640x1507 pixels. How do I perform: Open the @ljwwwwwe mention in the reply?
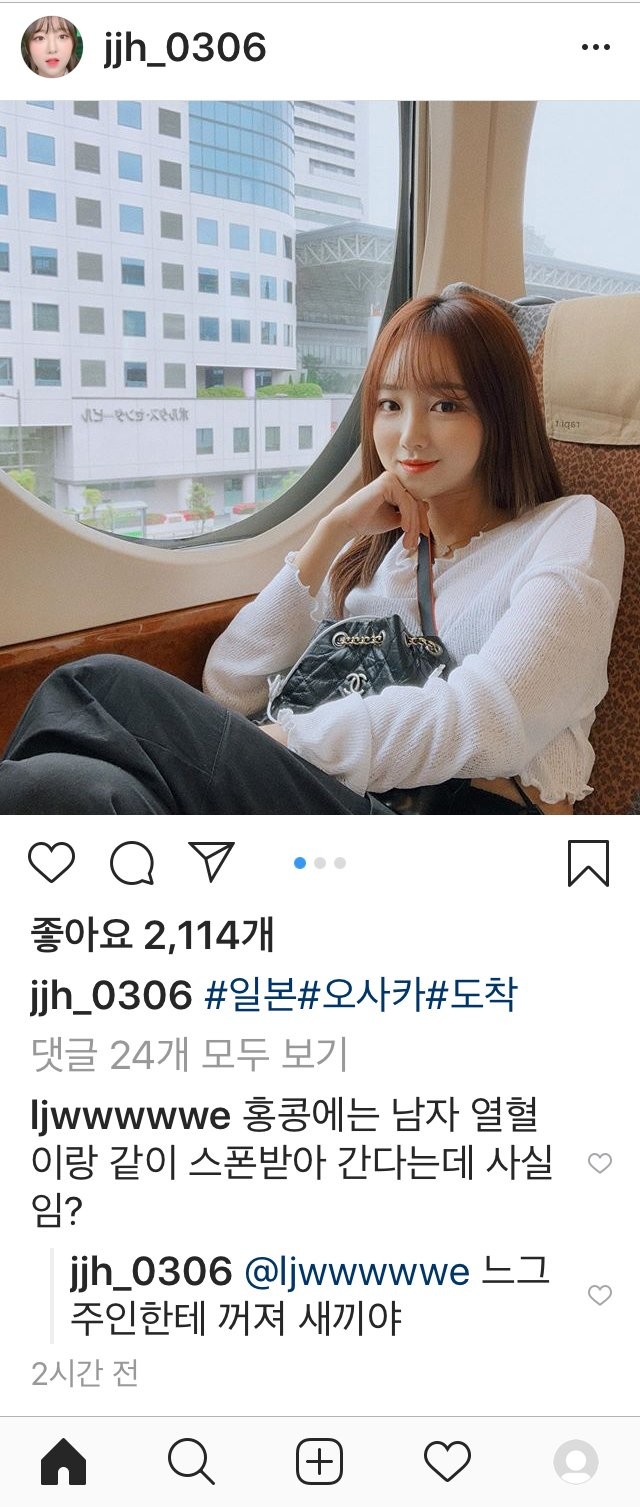tap(356, 1273)
